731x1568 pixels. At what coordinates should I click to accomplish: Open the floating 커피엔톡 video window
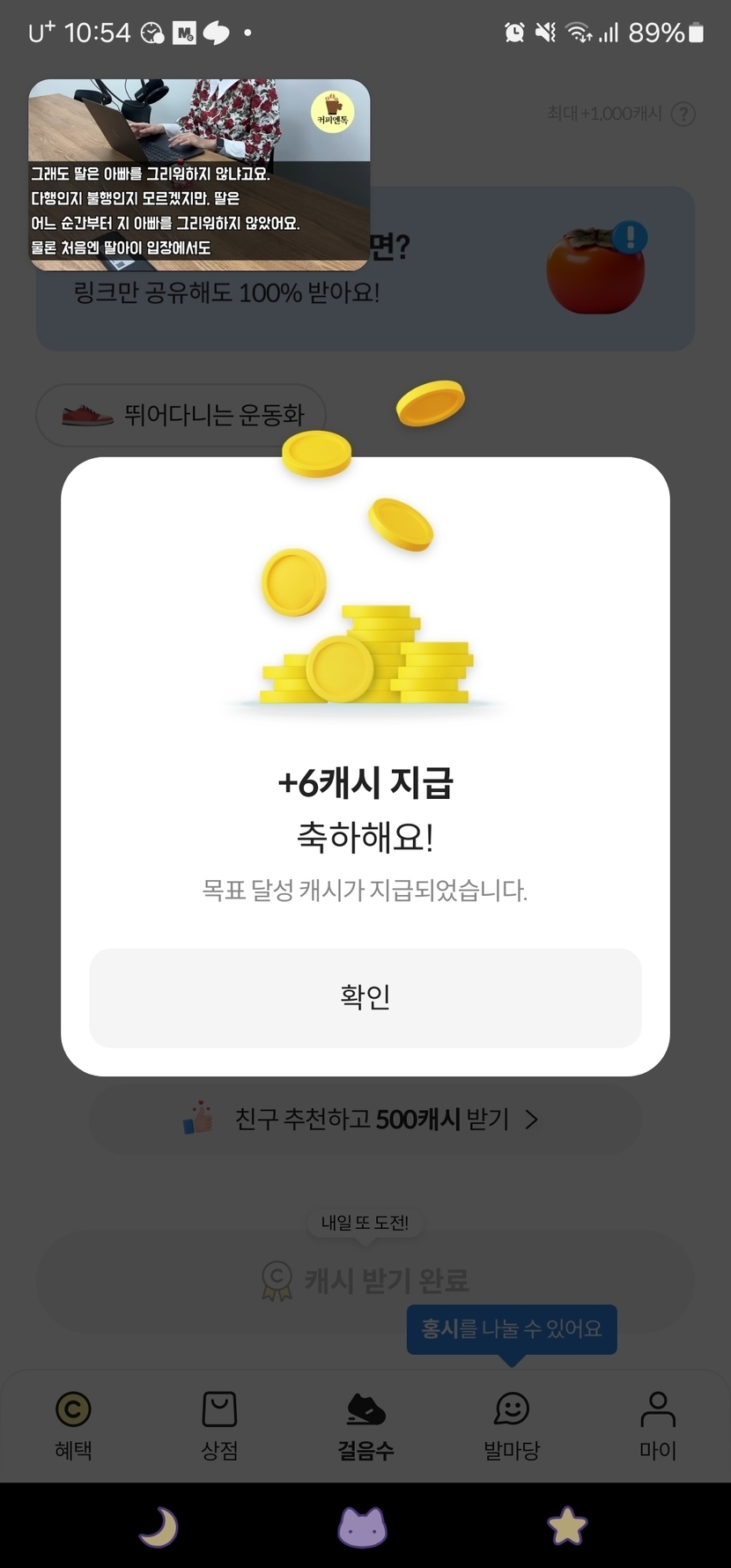[199, 174]
